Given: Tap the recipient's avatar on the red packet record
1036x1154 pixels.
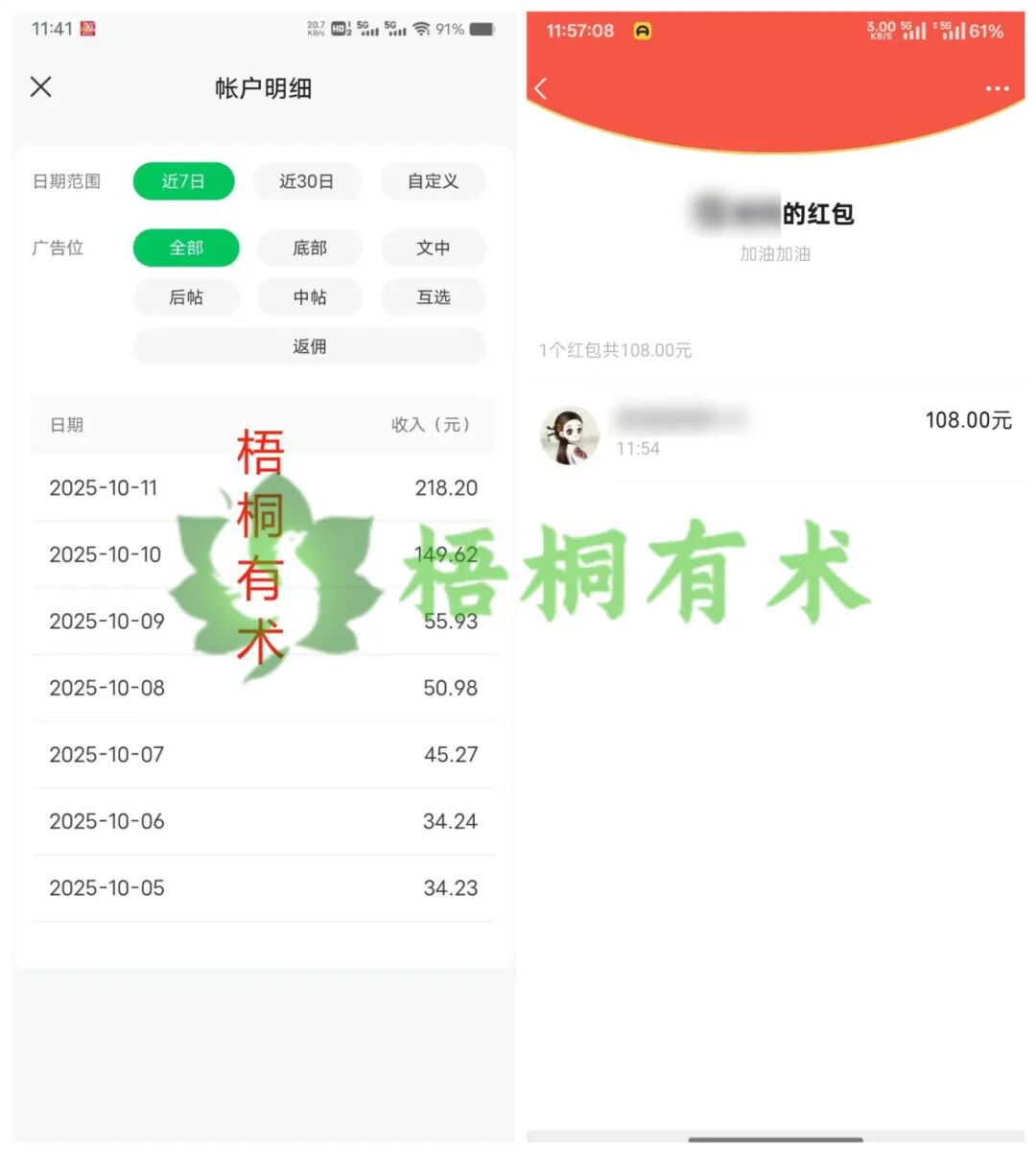Looking at the screenshot, I should [570, 435].
